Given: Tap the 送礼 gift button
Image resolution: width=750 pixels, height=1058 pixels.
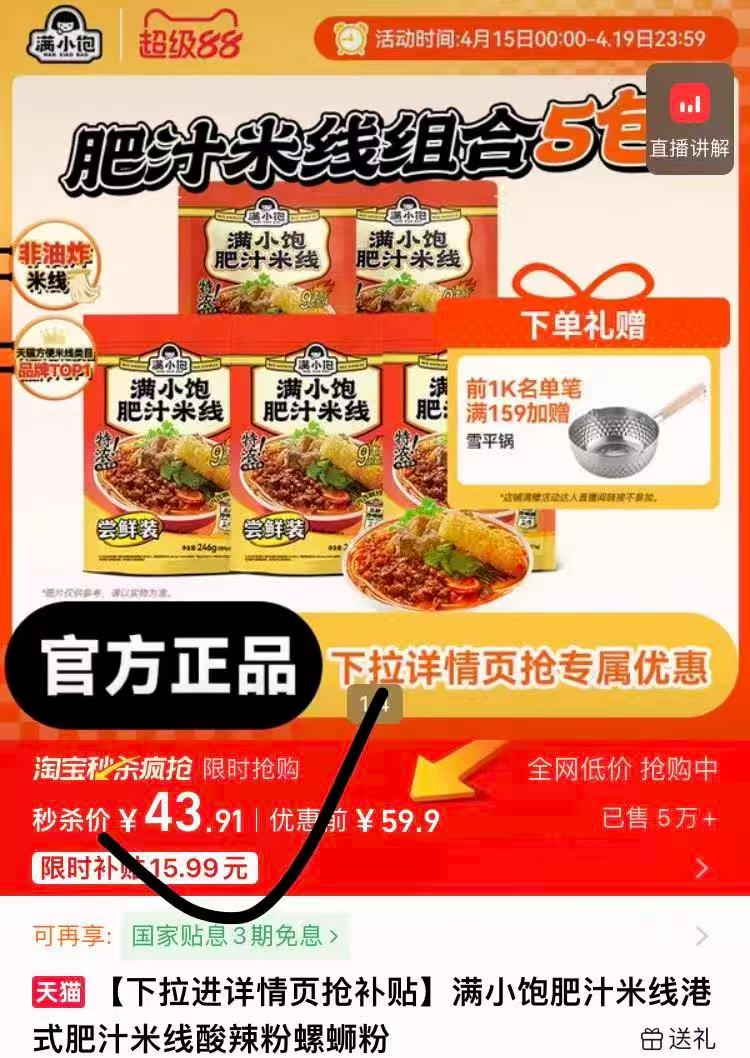Looking at the screenshot, I should [x=678, y=1038].
